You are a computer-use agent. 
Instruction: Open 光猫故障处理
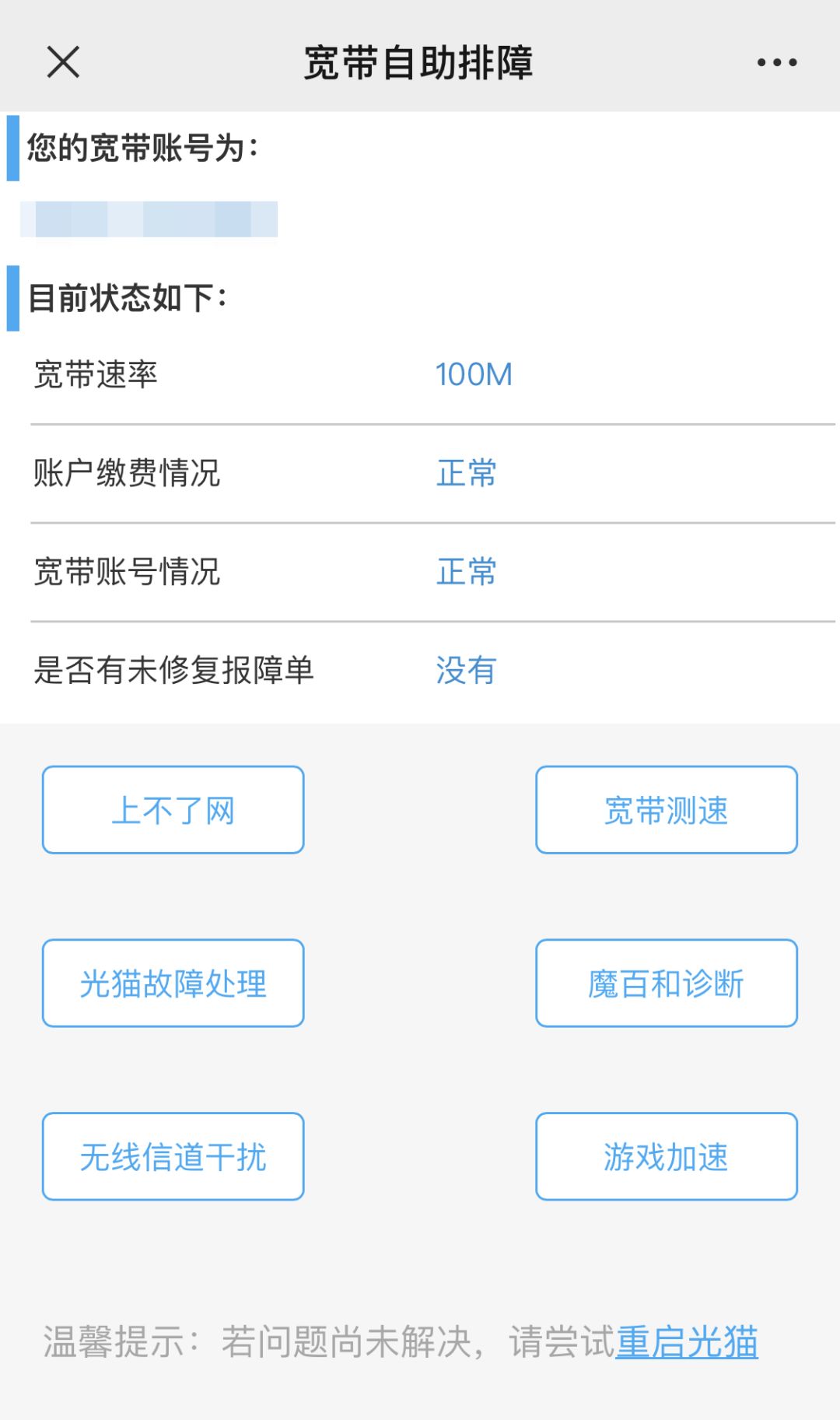[x=173, y=983]
